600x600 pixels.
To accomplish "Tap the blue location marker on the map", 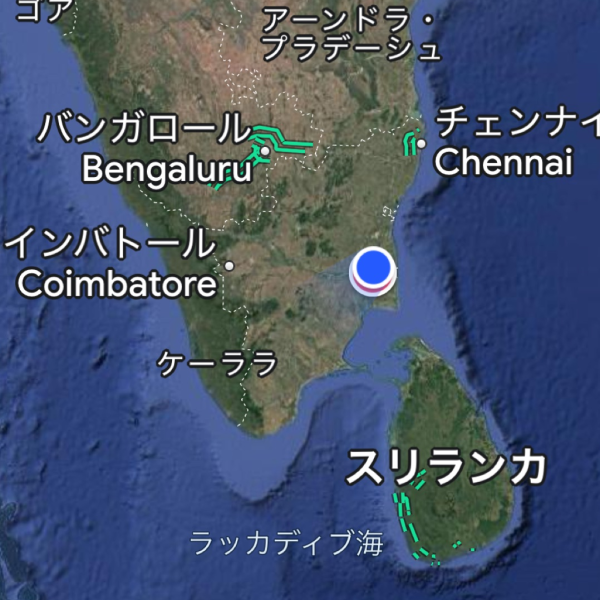I will pos(373,267).
